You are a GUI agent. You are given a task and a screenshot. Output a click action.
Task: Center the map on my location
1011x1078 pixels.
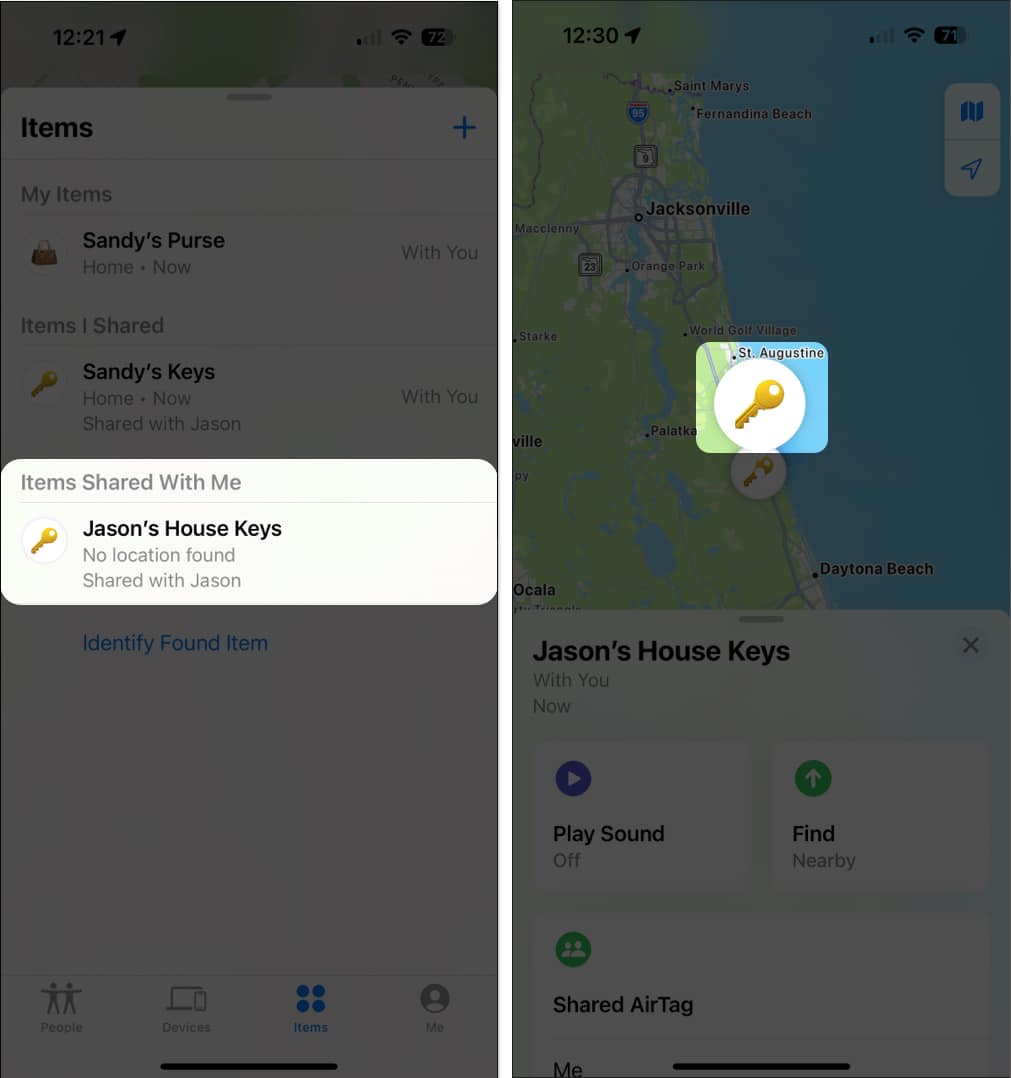(971, 169)
